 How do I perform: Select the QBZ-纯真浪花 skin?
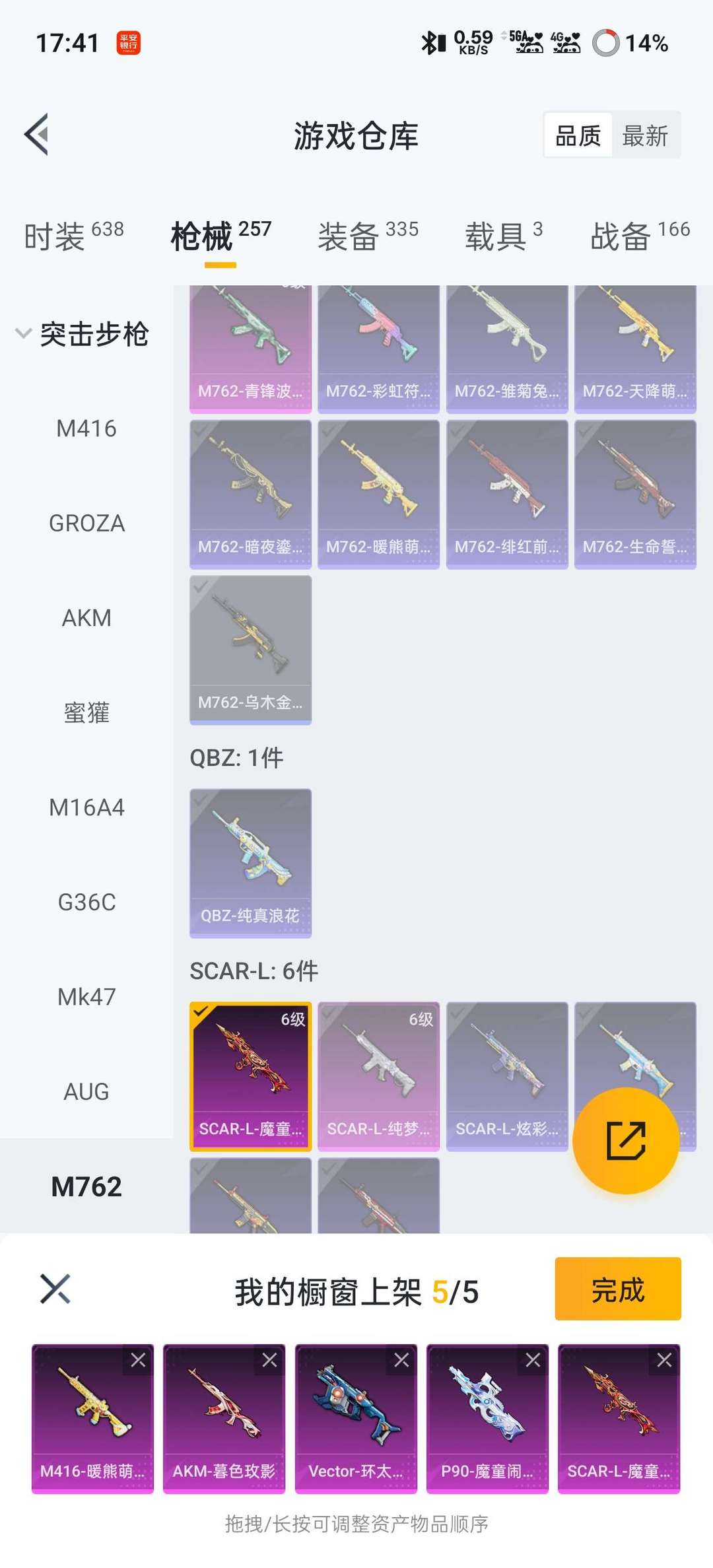(250, 862)
